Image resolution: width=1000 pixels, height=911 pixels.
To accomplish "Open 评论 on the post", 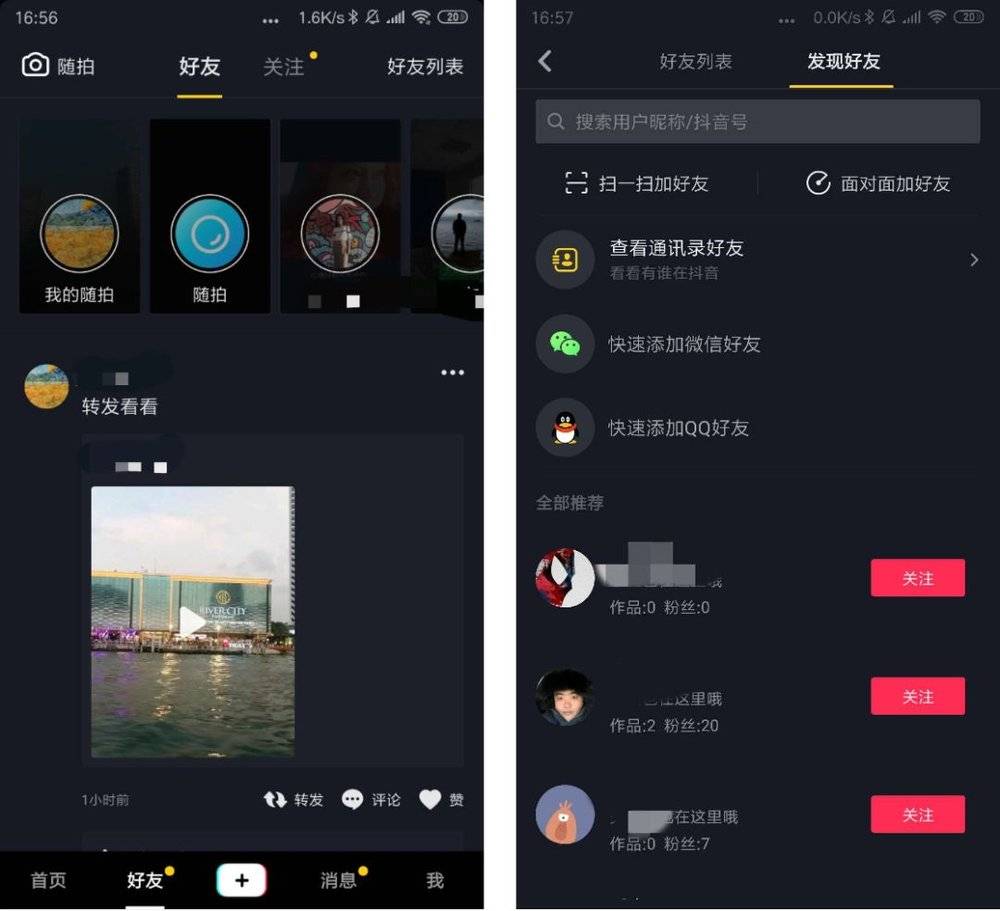I will point(372,800).
